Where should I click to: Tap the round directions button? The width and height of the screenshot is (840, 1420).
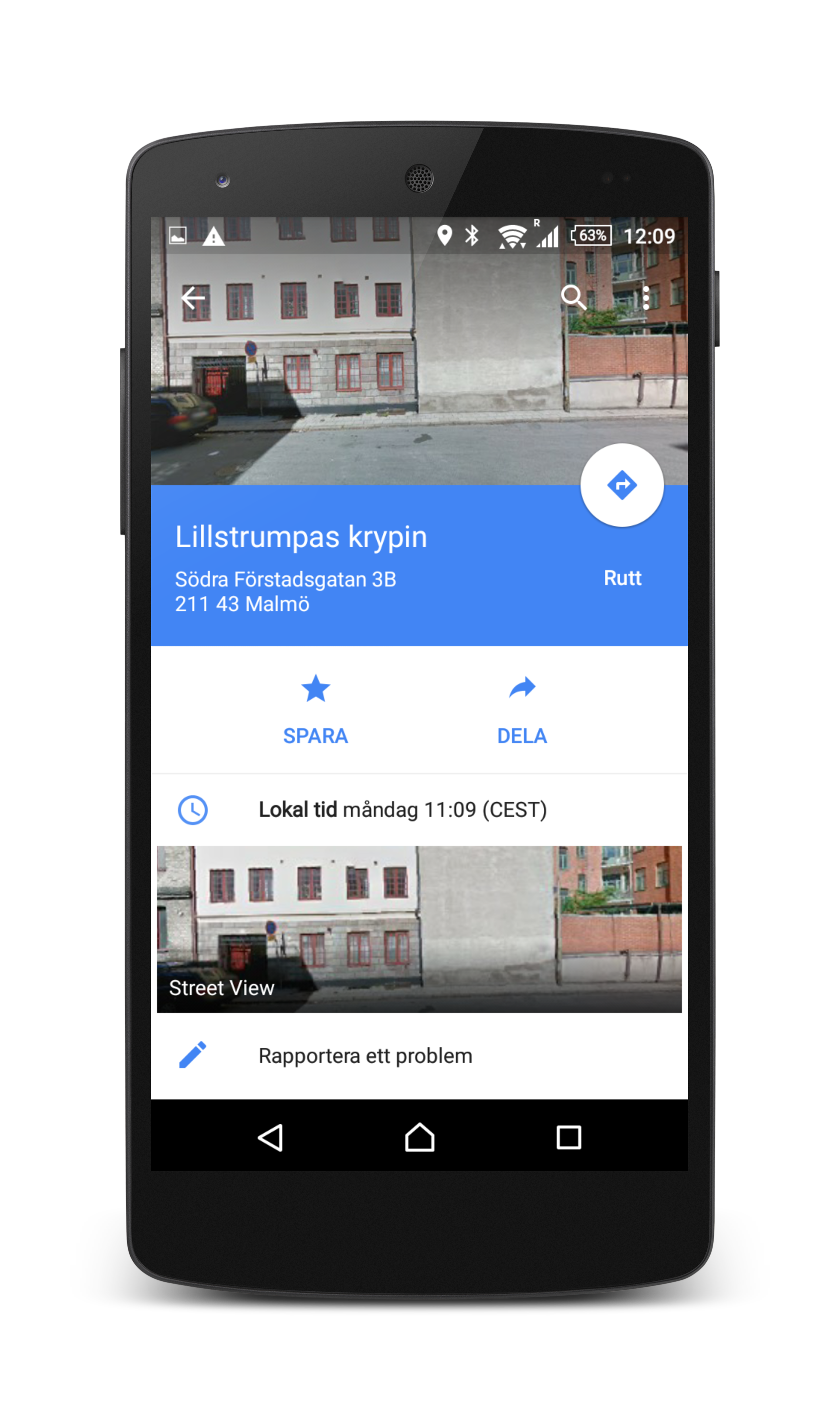(622, 485)
